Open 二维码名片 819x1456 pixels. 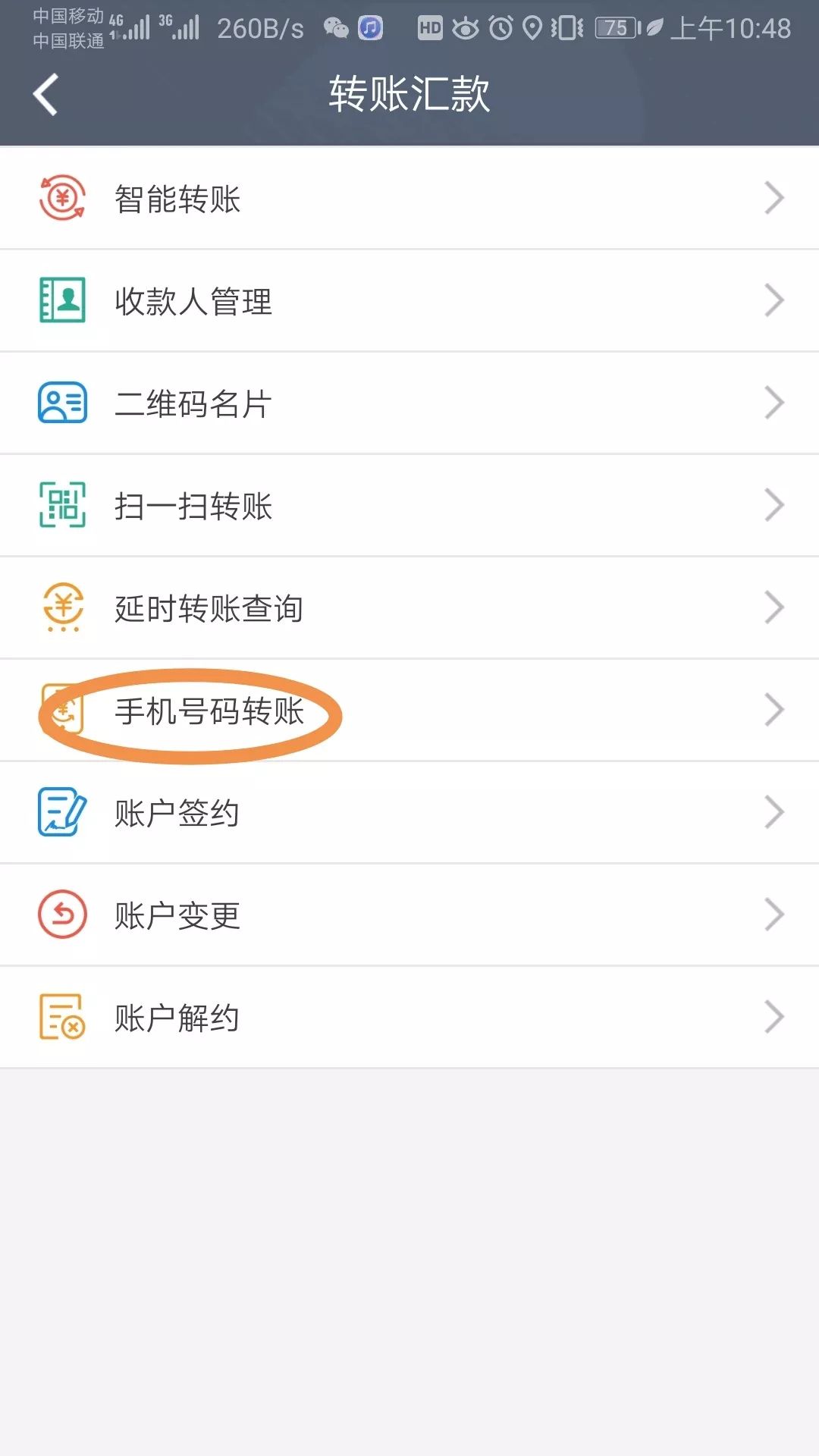(409, 403)
